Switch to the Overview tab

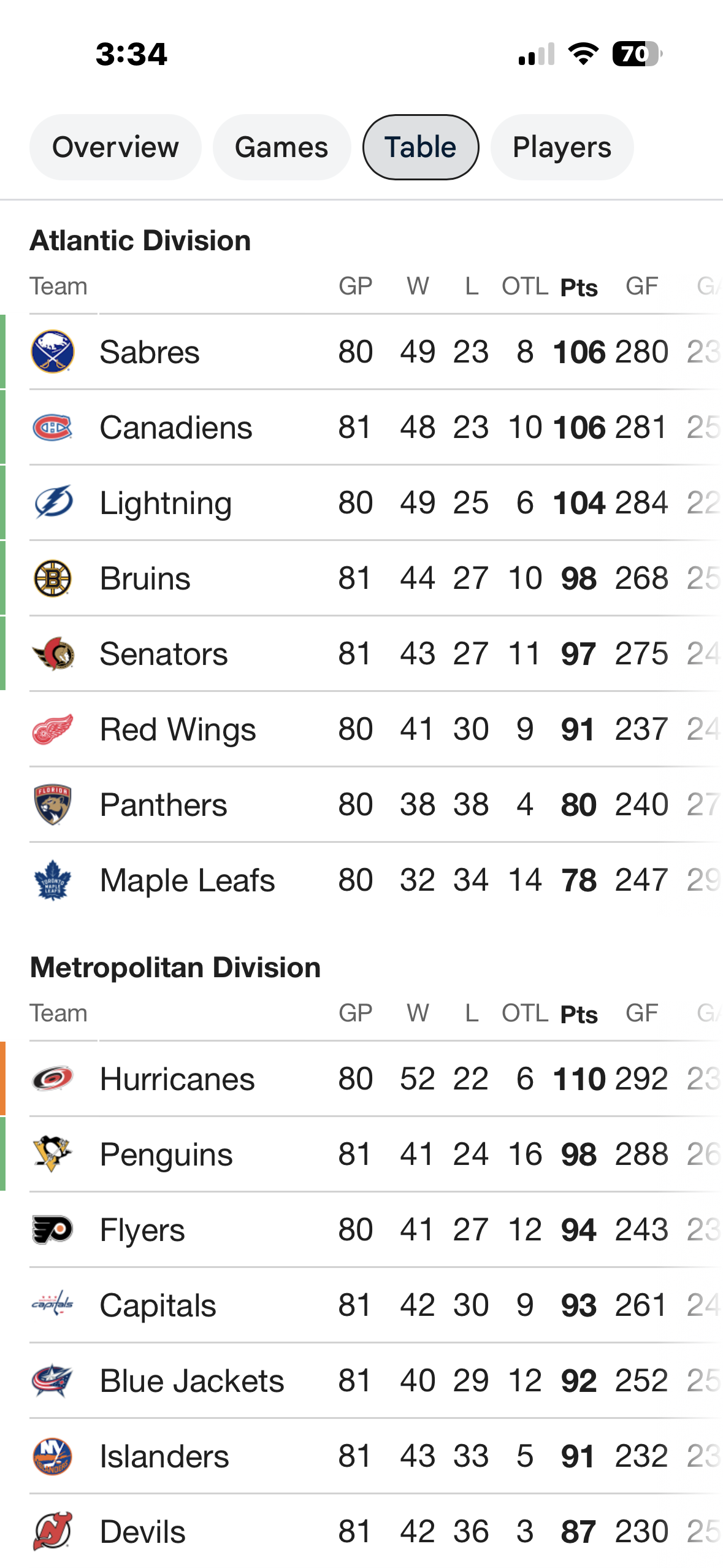tap(115, 147)
